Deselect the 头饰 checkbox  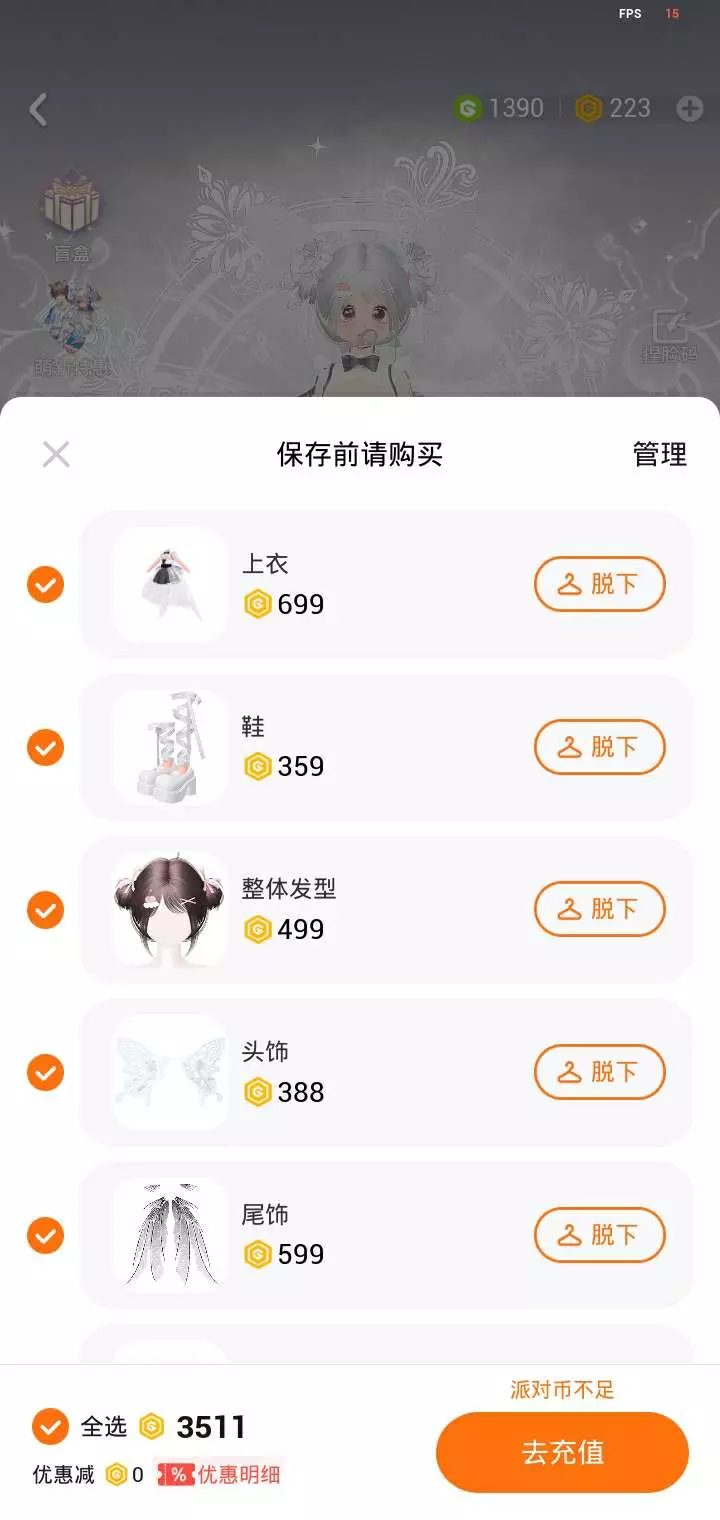click(x=45, y=1073)
